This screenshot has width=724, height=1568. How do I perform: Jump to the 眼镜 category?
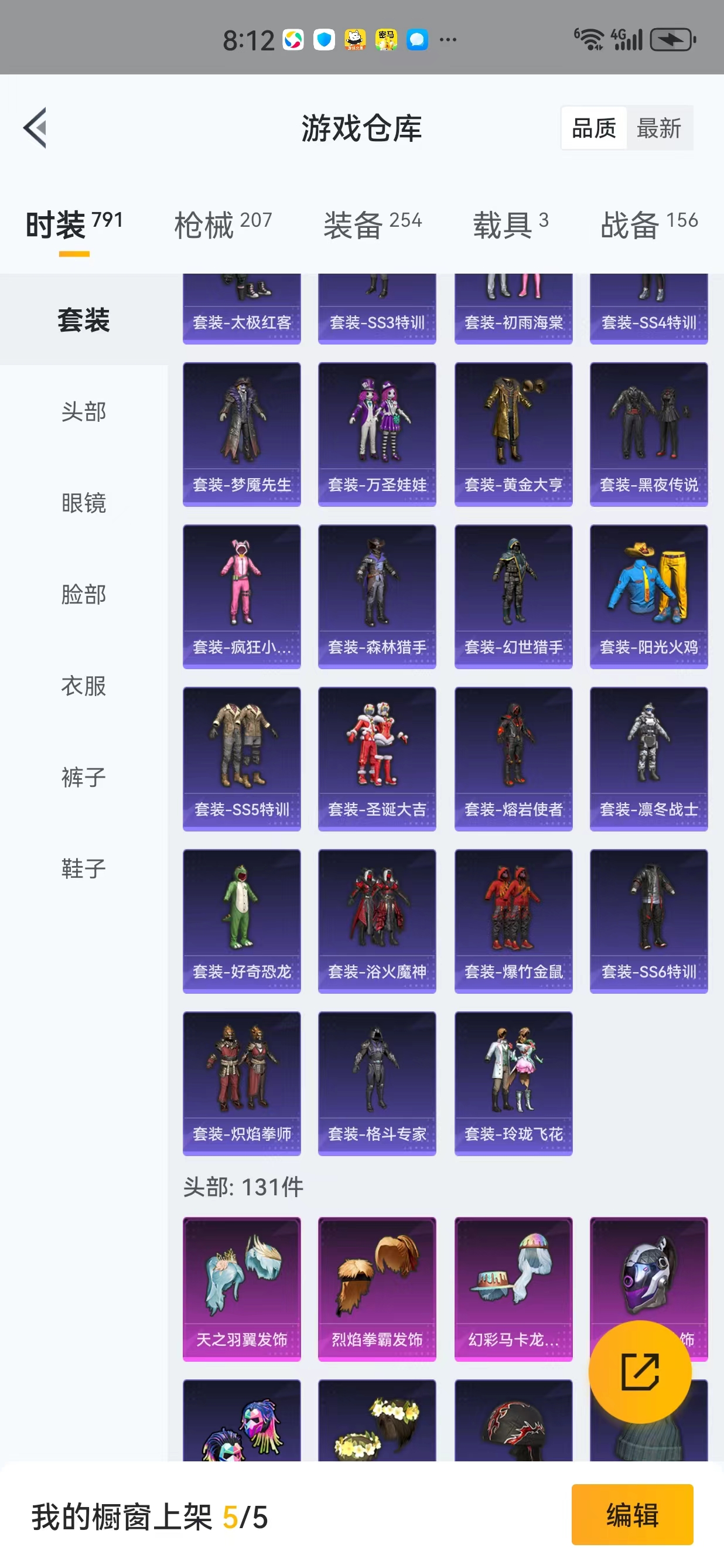pos(84,503)
